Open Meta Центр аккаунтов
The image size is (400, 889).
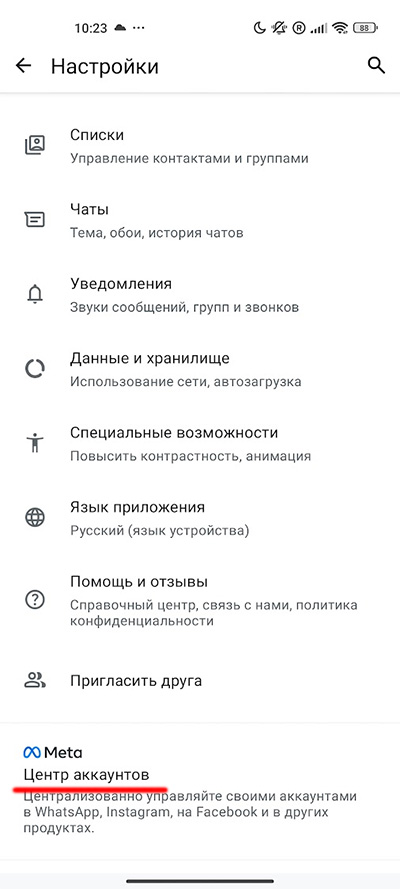(x=200, y=790)
